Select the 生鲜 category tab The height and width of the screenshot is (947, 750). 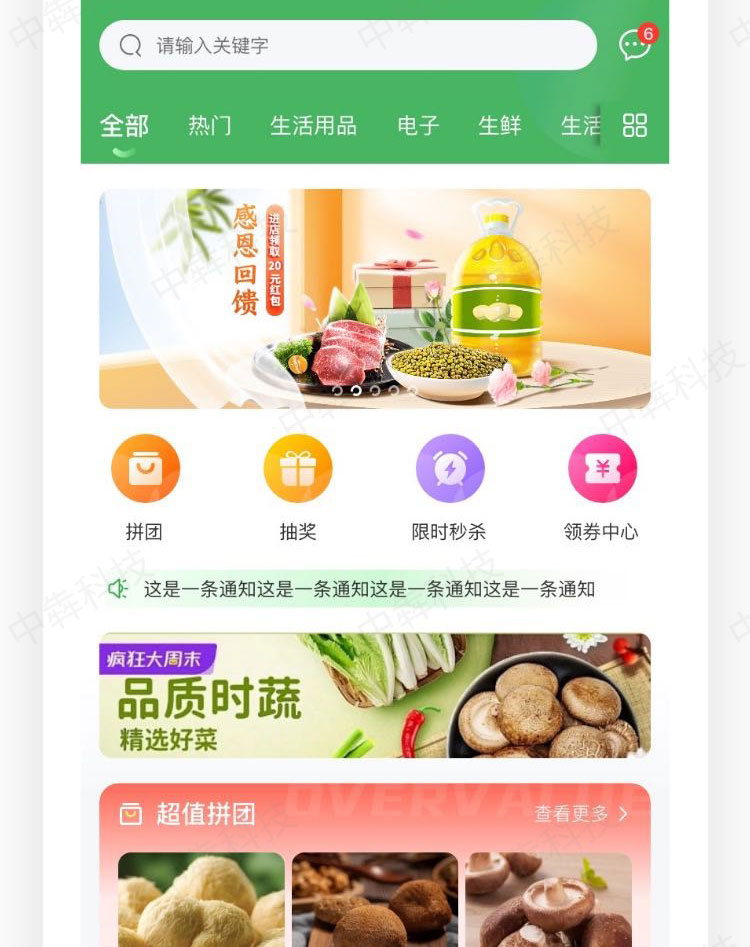499,126
